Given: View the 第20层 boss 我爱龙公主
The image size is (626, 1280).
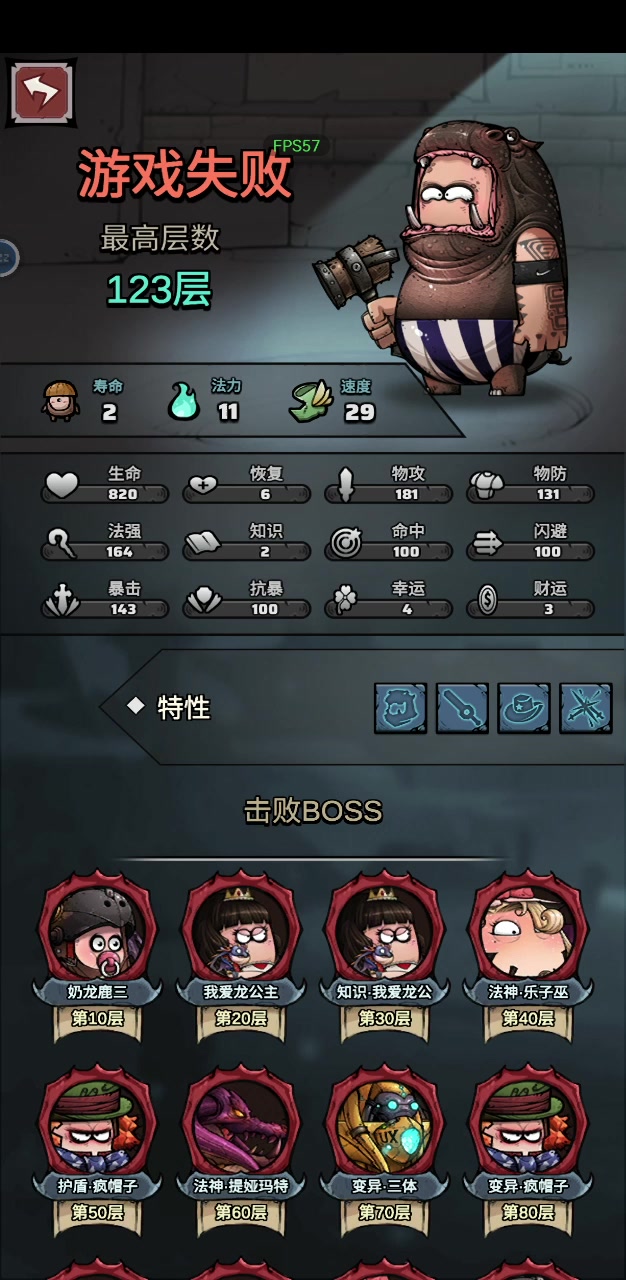Looking at the screenshot, I should 241,930.
